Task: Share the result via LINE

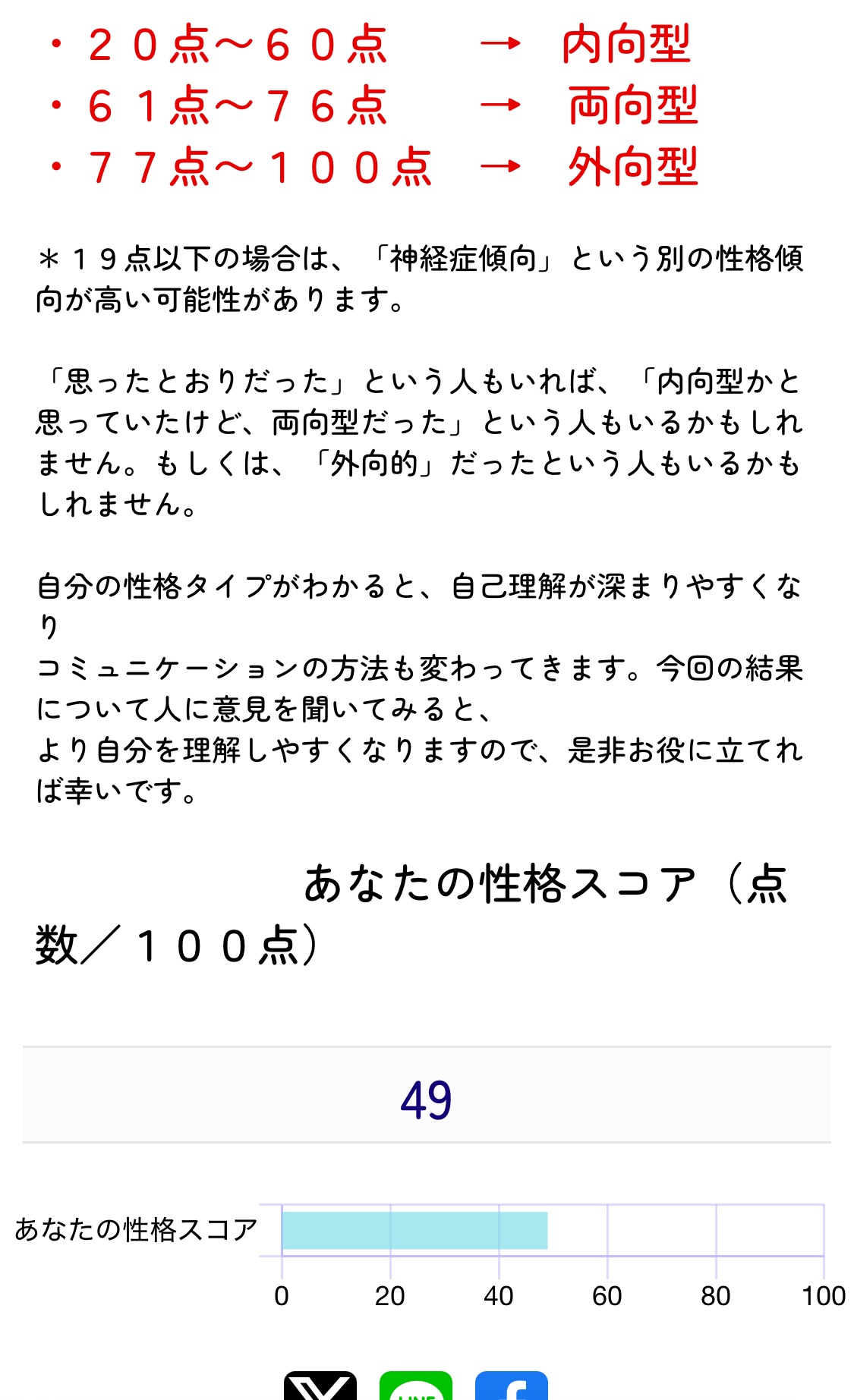Action: coord(416,1386)
